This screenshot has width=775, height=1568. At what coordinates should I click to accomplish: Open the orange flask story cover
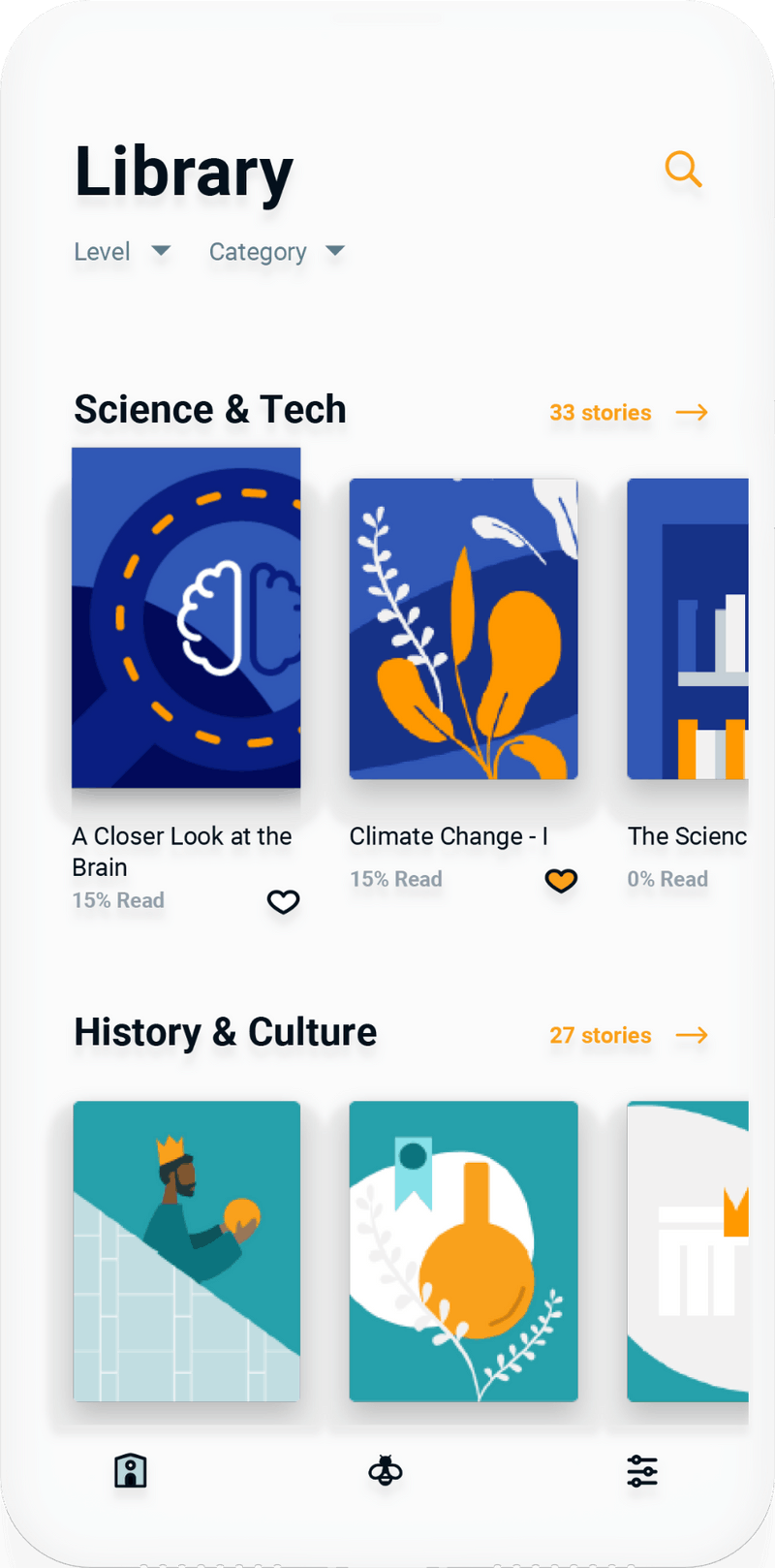click(463, 1250)
